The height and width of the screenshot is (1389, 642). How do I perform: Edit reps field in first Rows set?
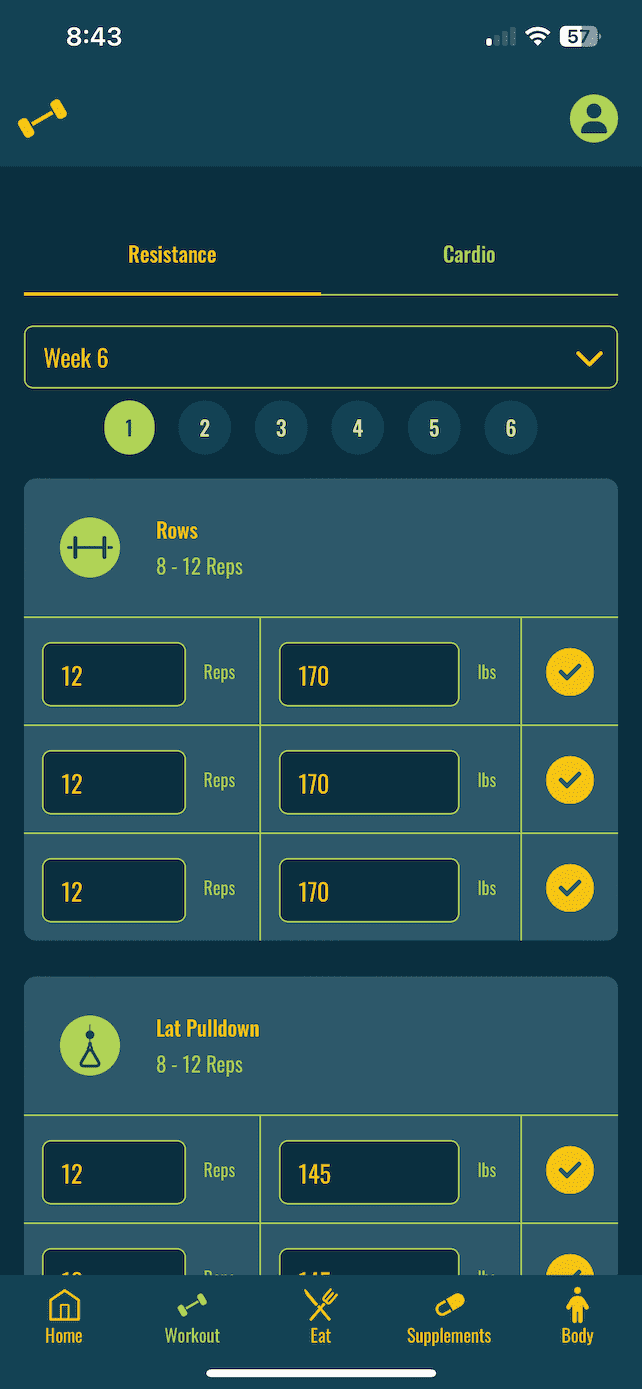tap(113, 675)
